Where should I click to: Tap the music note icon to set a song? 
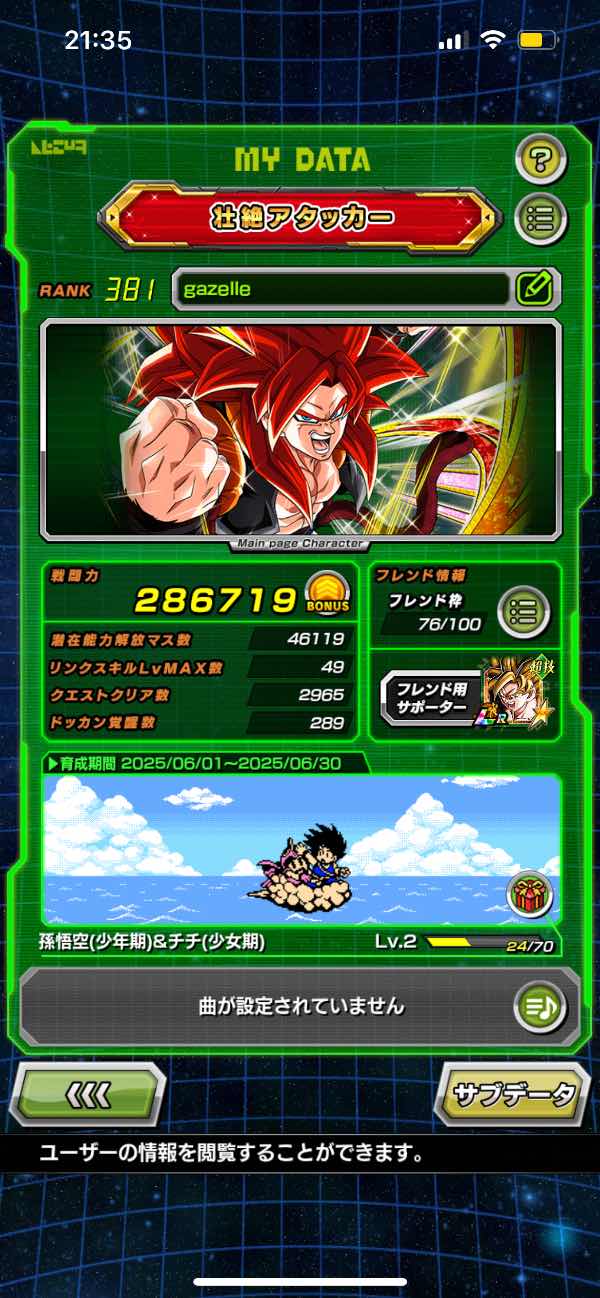tap(539, 1004)
